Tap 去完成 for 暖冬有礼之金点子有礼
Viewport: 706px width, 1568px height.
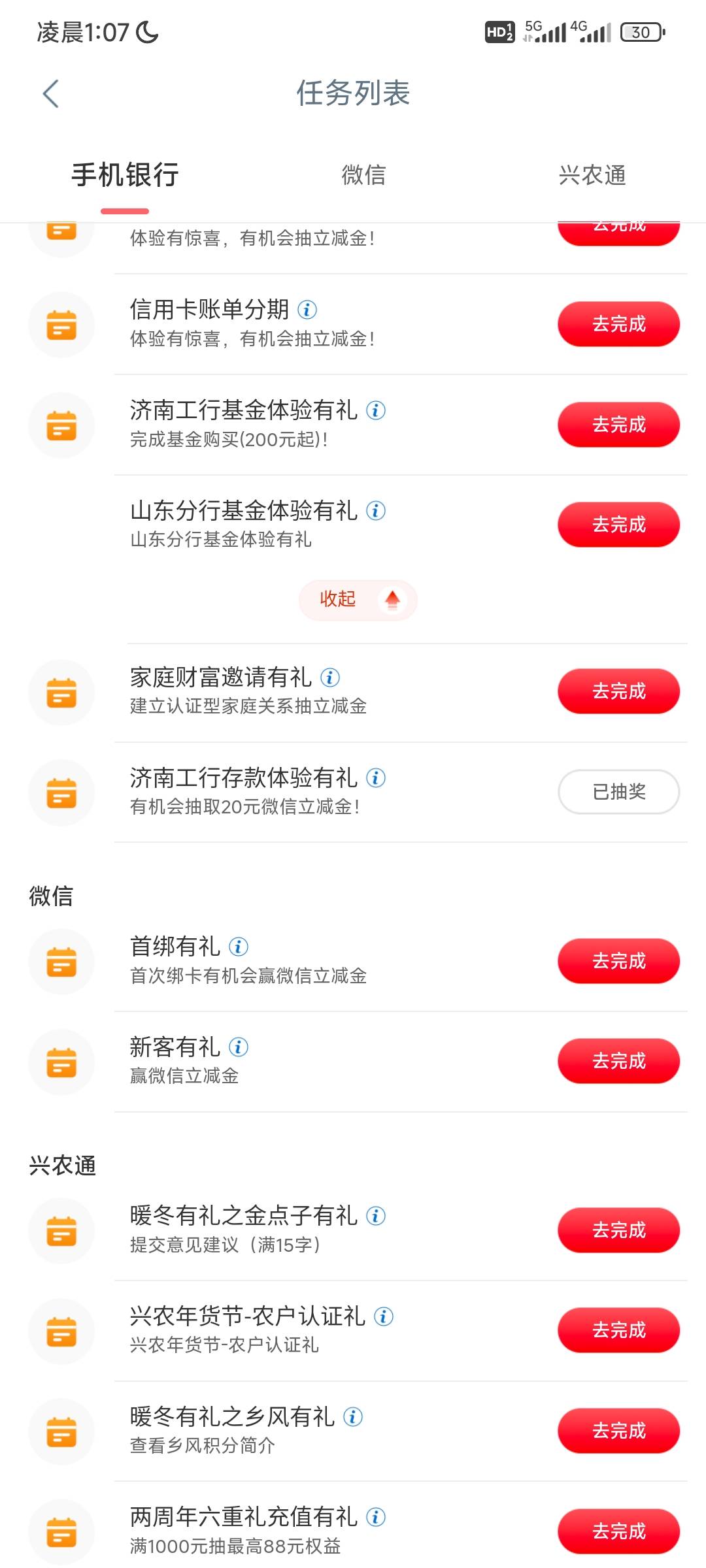(x=618, y=1230)
